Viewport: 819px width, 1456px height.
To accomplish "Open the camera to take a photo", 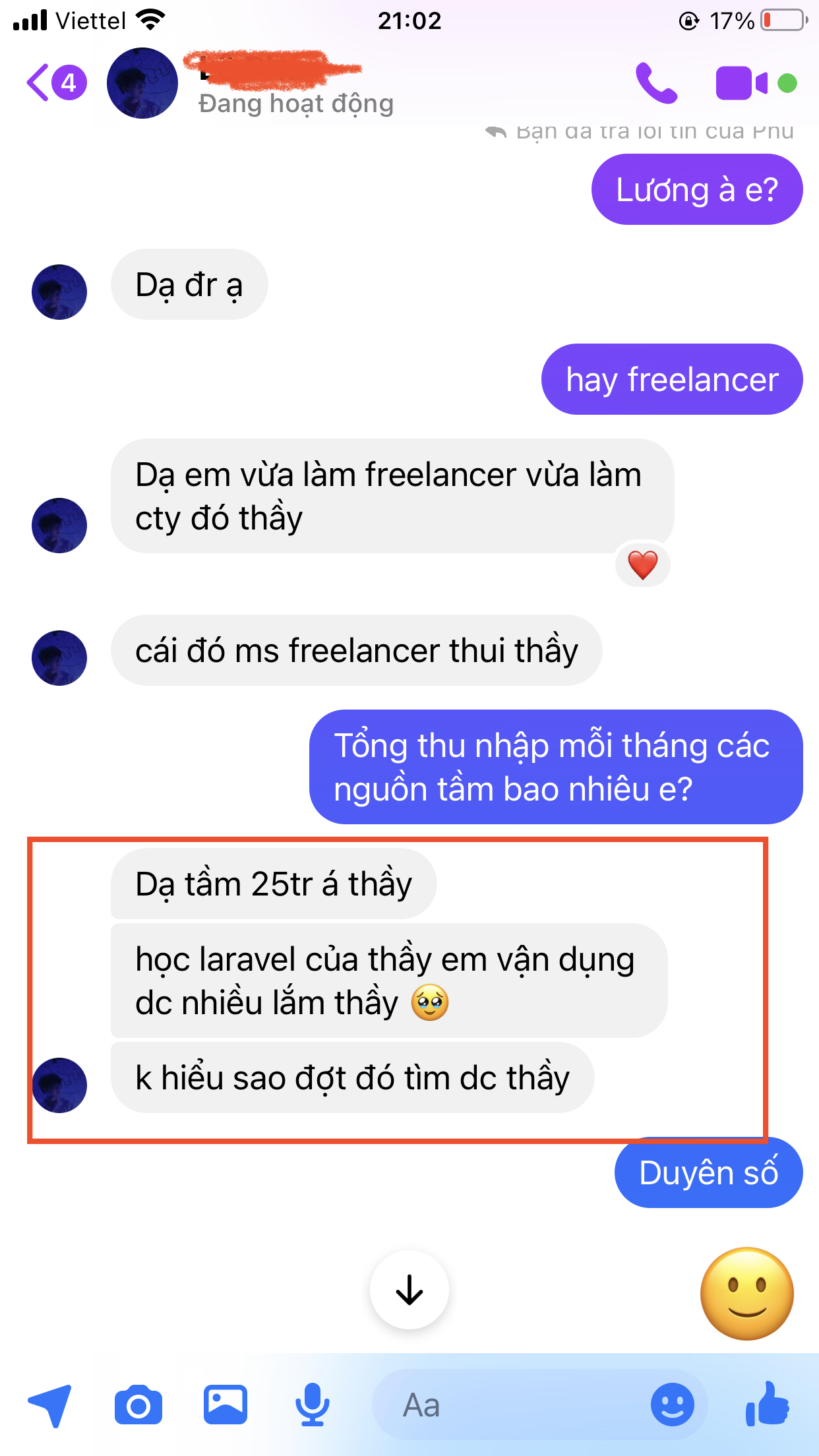I will click(x=138, y=1405).
